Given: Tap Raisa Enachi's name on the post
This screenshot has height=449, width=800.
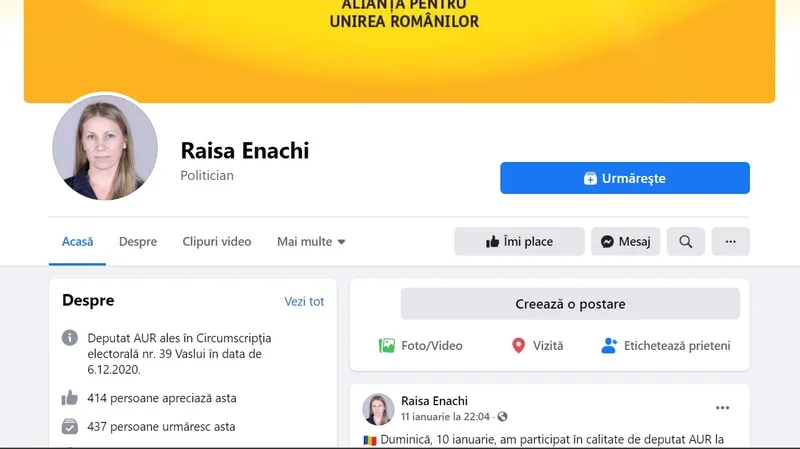Looking at the screenshot, I should pyautogui.click(x=434, y=401).
